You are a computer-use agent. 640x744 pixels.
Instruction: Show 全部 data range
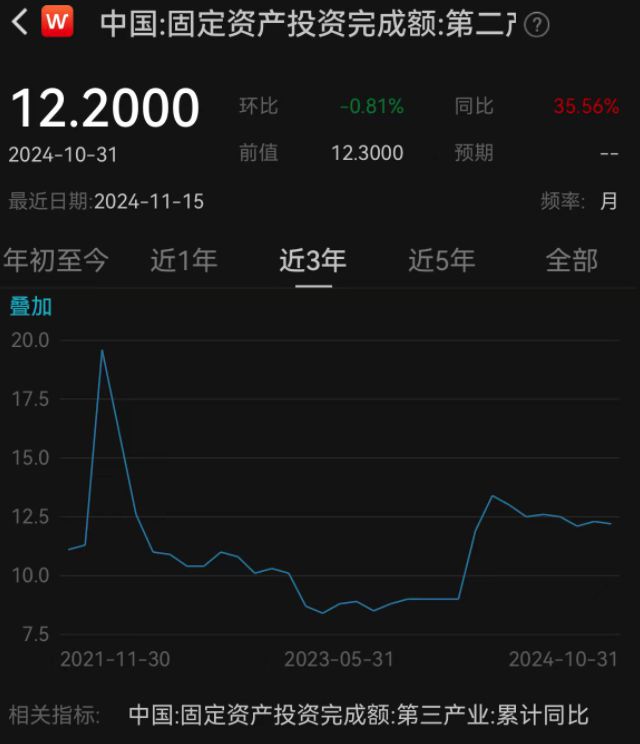(572, 260)
